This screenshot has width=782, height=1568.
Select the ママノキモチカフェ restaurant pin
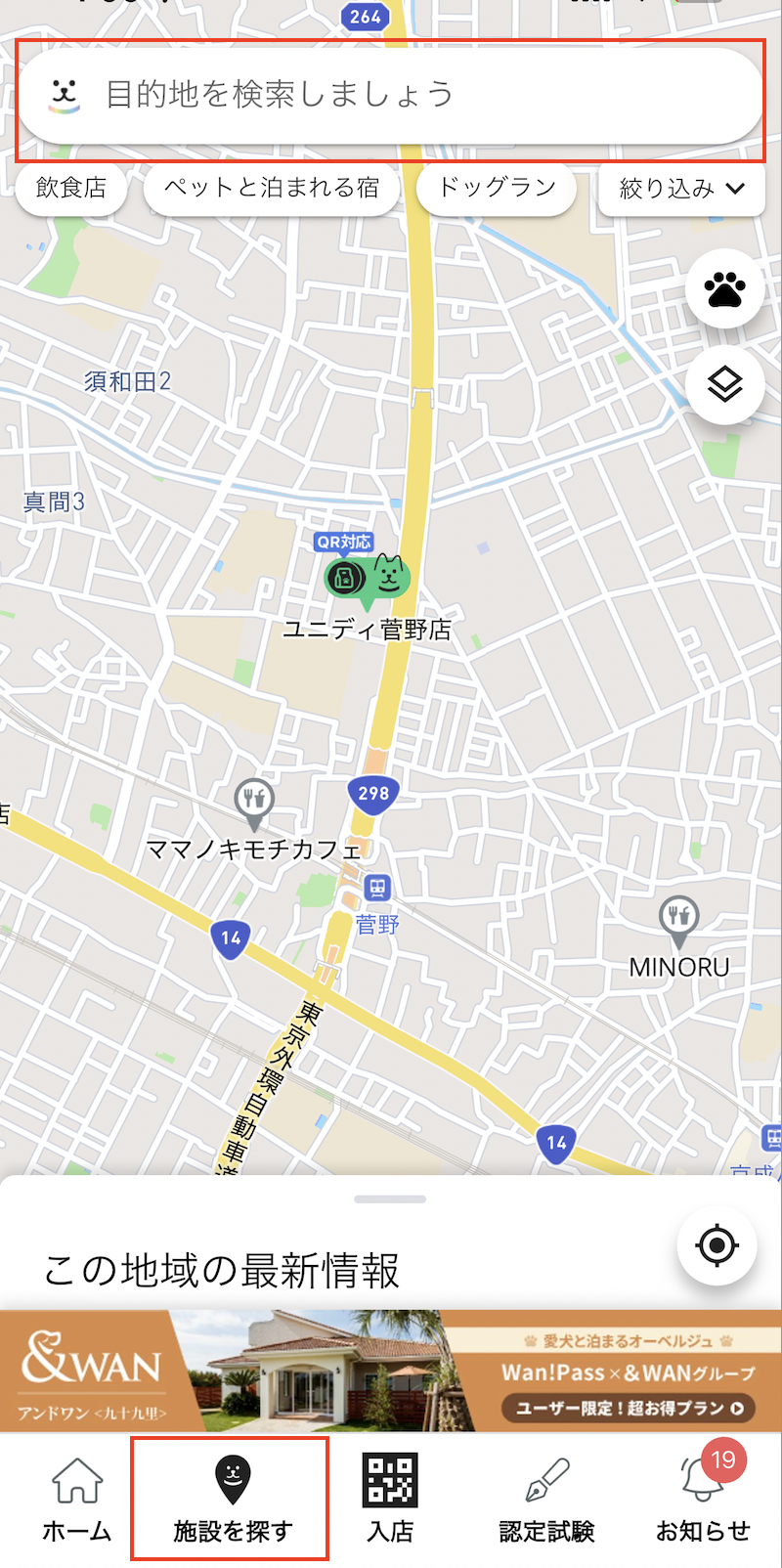(x=254, y=801)
